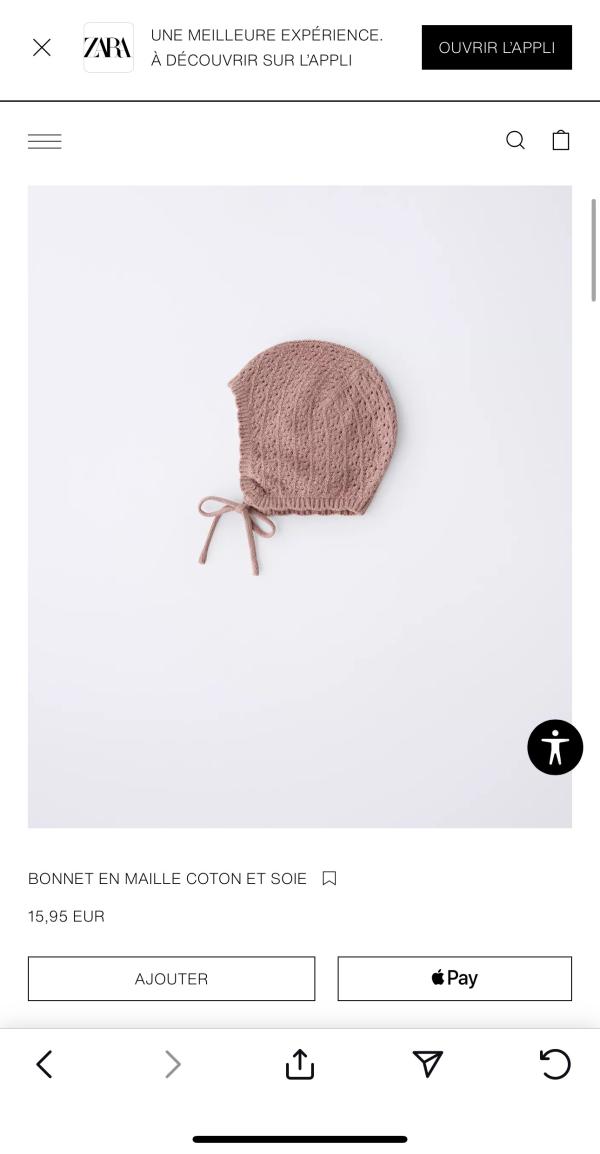600x1154 pixels.
Task: Open accessibility options
Action: (555, 747)
